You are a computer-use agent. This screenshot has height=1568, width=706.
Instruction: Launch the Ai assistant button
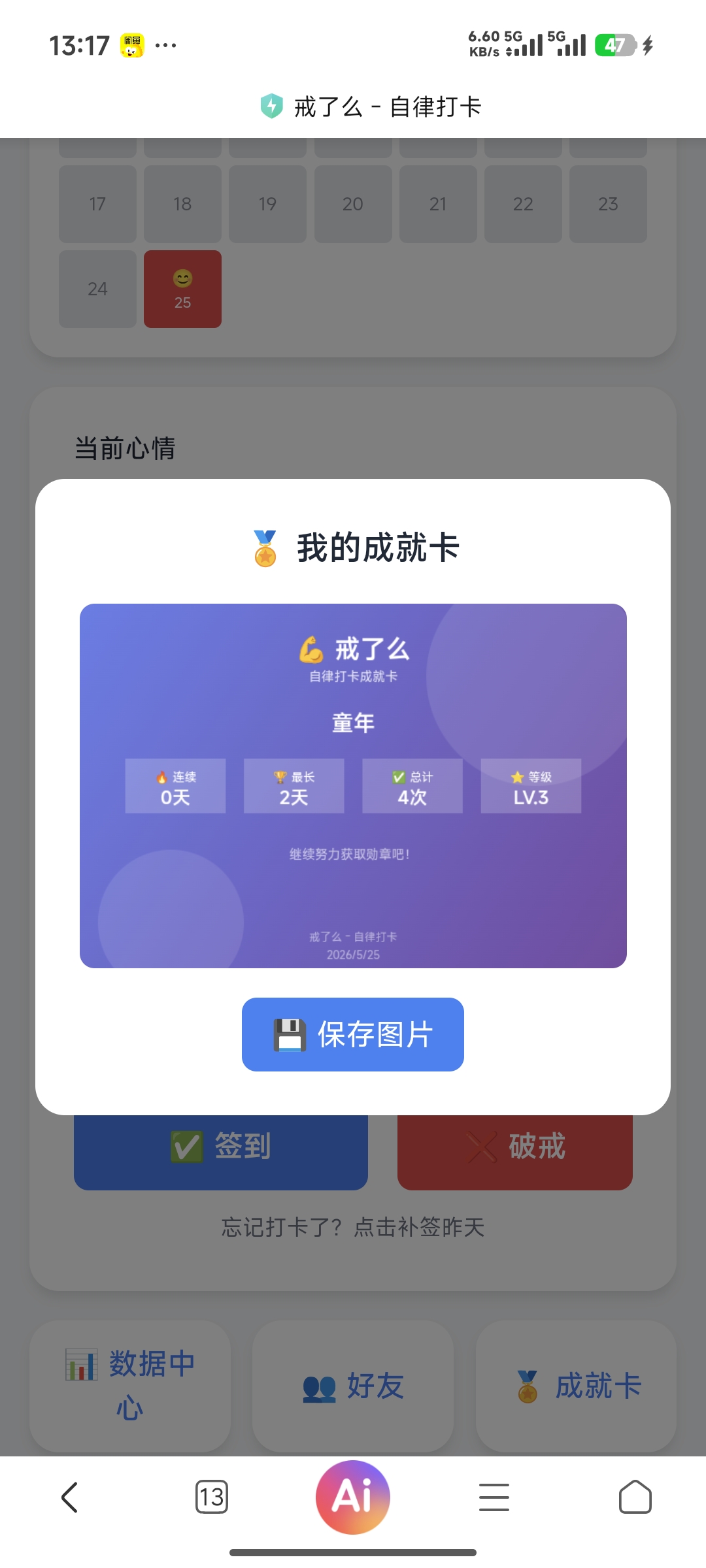pyautogui.click(x=353, y=1497)
